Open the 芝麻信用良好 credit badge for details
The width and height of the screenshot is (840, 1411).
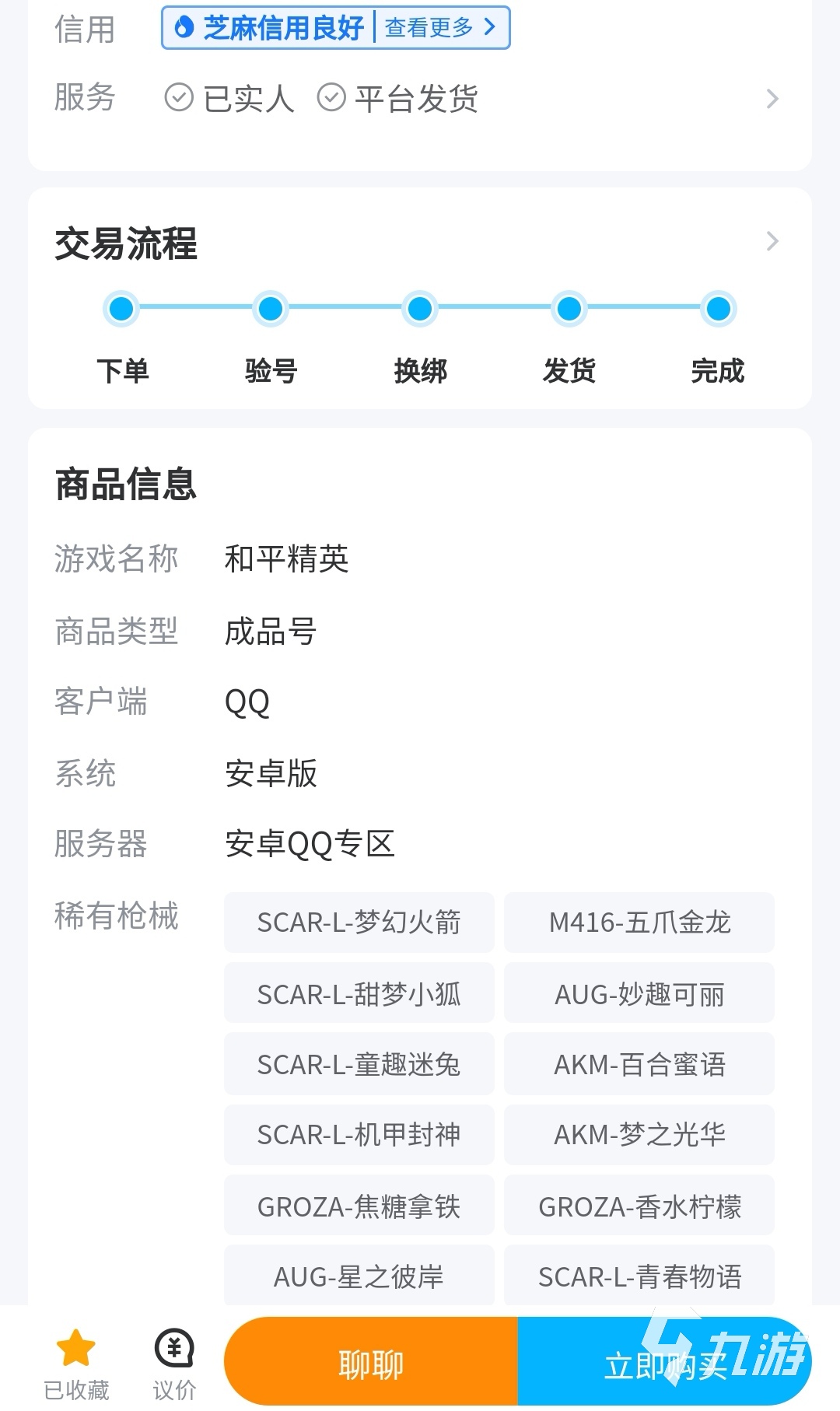pos(335,28)
